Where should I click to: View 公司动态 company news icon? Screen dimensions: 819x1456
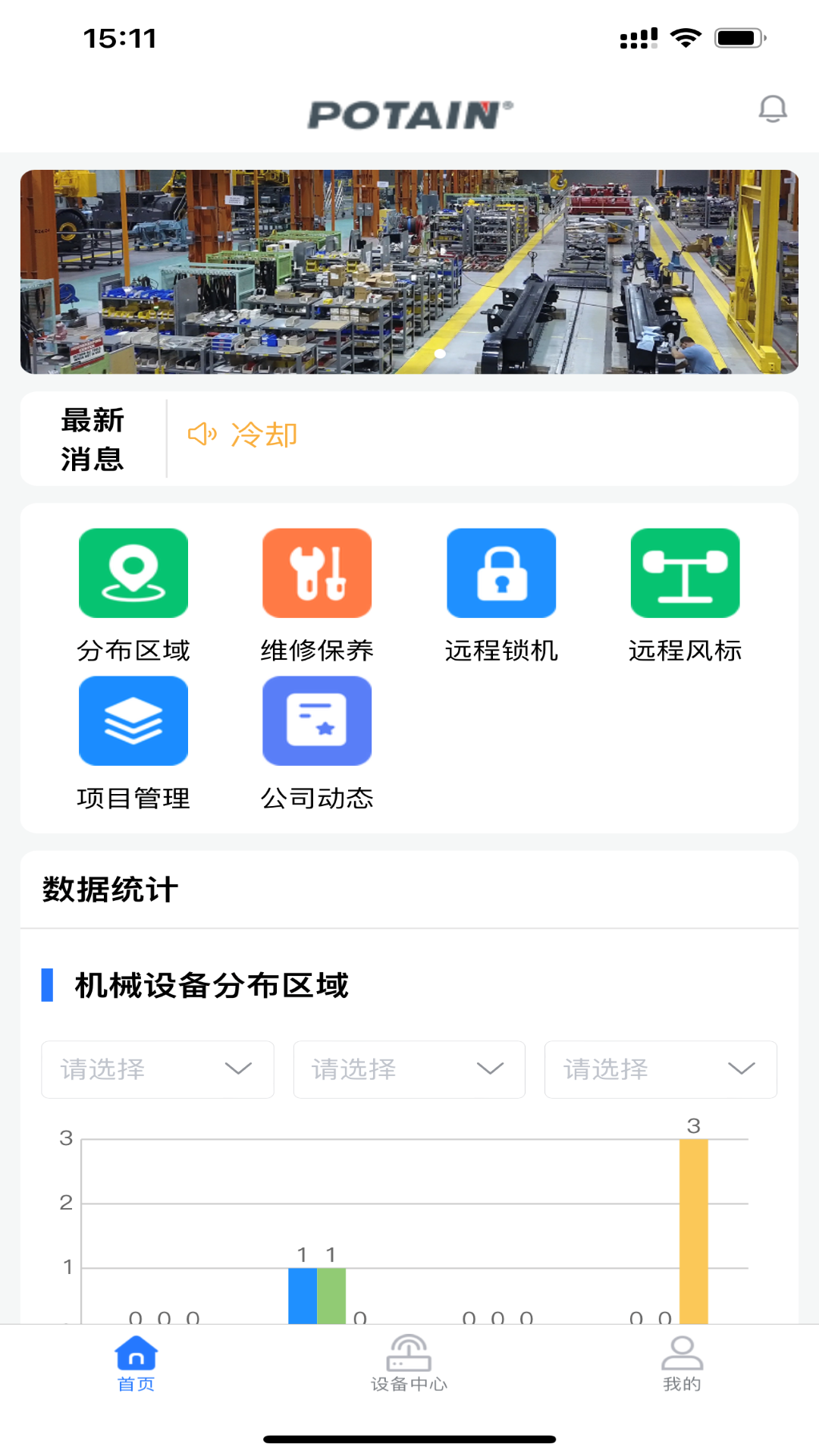[x=317, y=720]
